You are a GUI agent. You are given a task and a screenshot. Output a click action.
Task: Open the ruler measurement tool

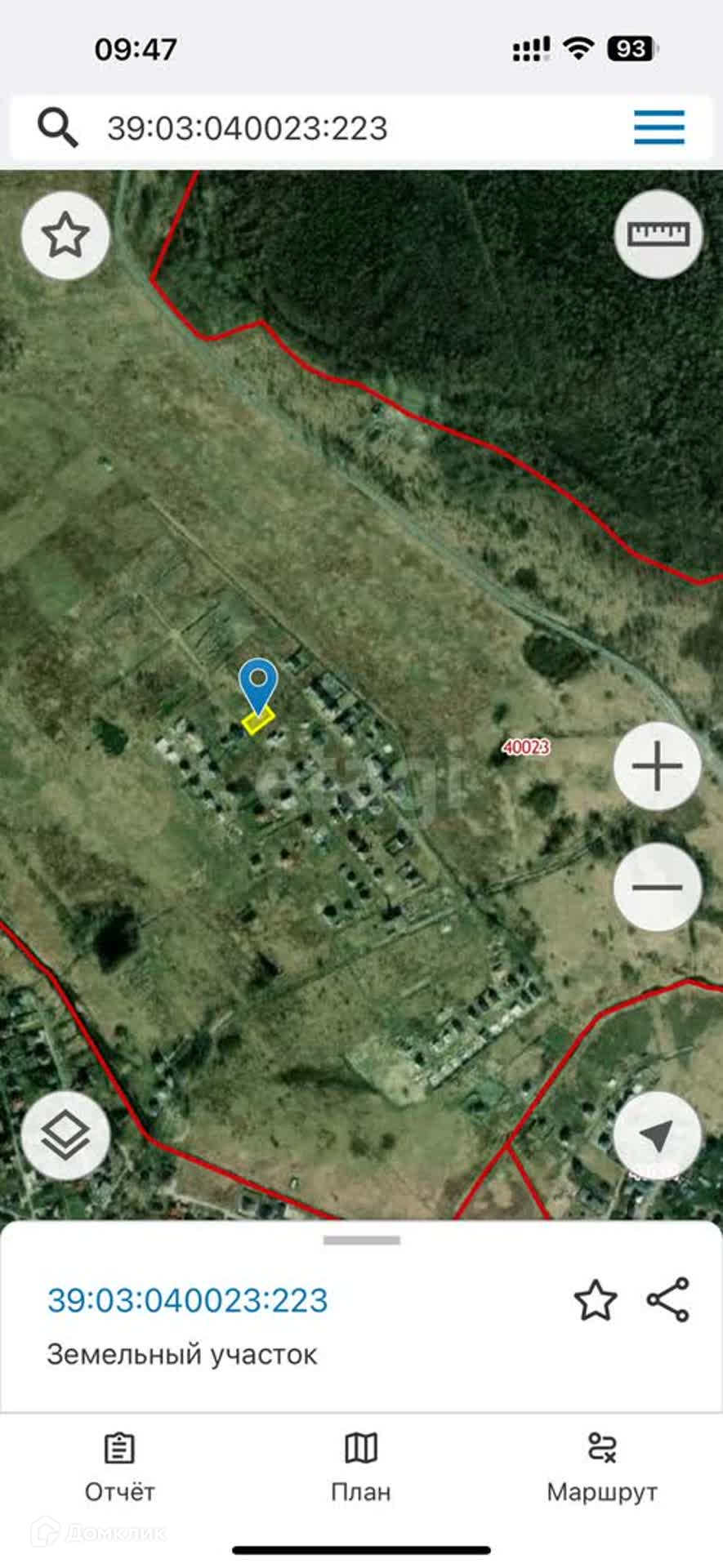pos(658,234)
